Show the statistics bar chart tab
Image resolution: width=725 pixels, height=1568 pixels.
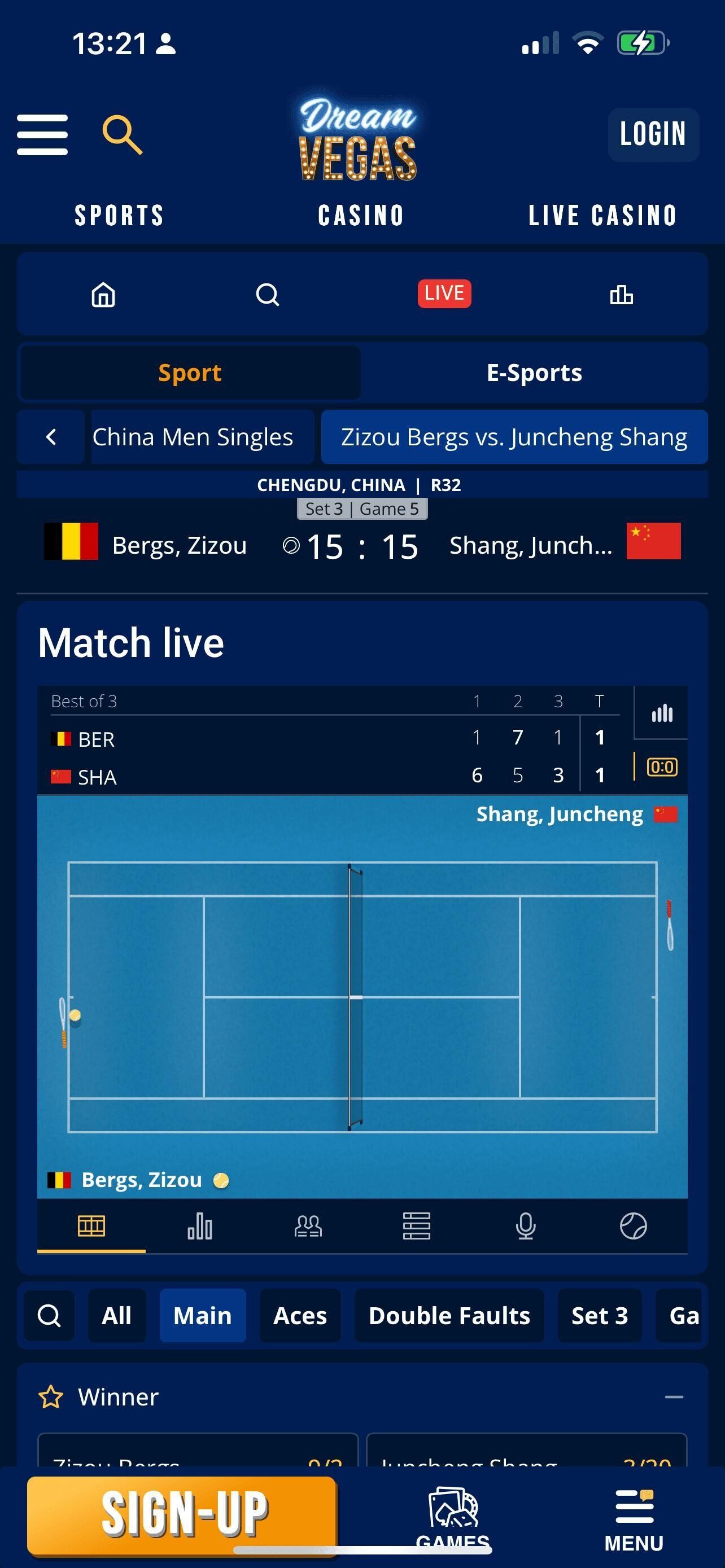[200, 1226]
